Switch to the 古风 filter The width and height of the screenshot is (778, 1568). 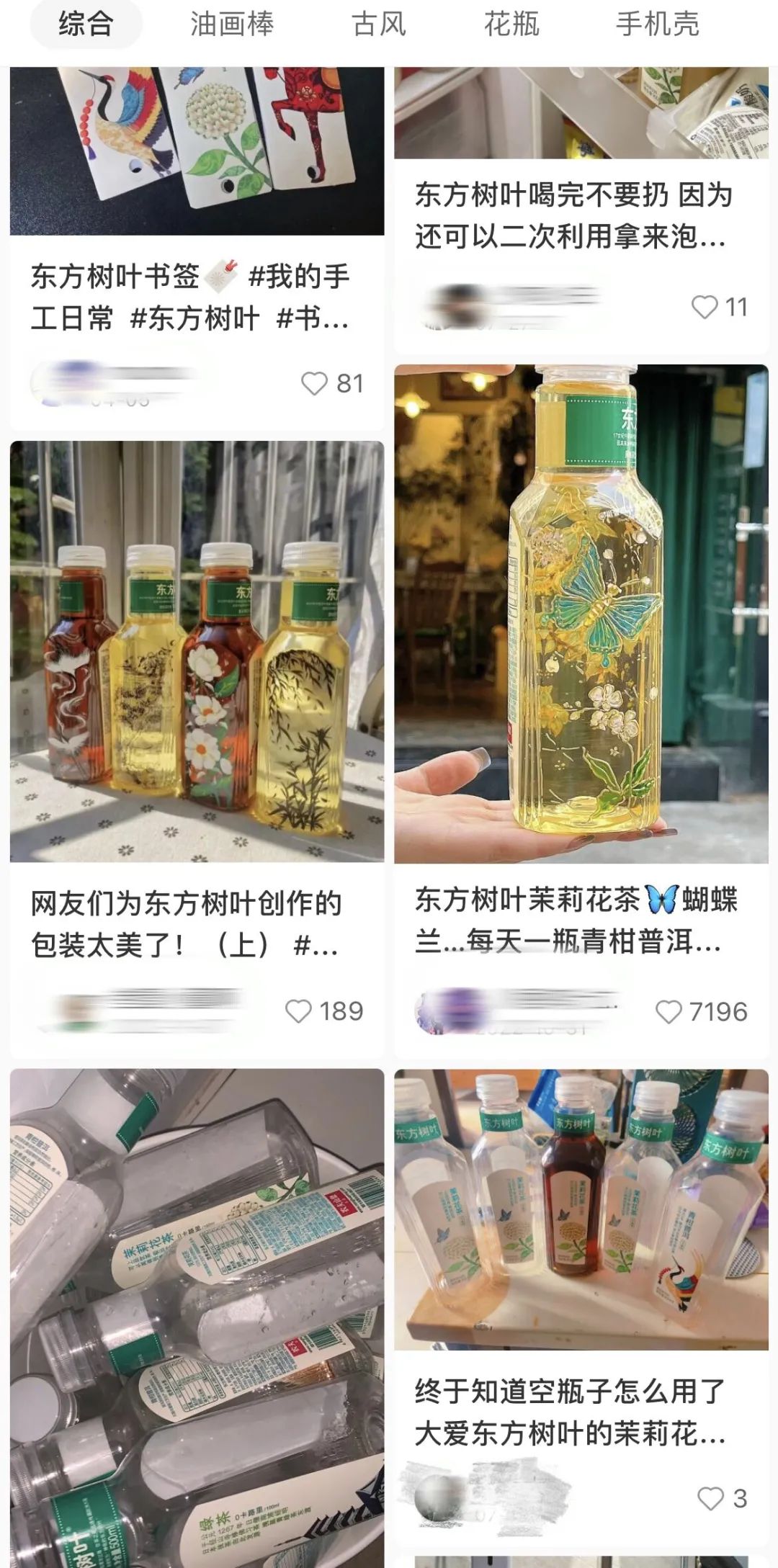(379, 24)
